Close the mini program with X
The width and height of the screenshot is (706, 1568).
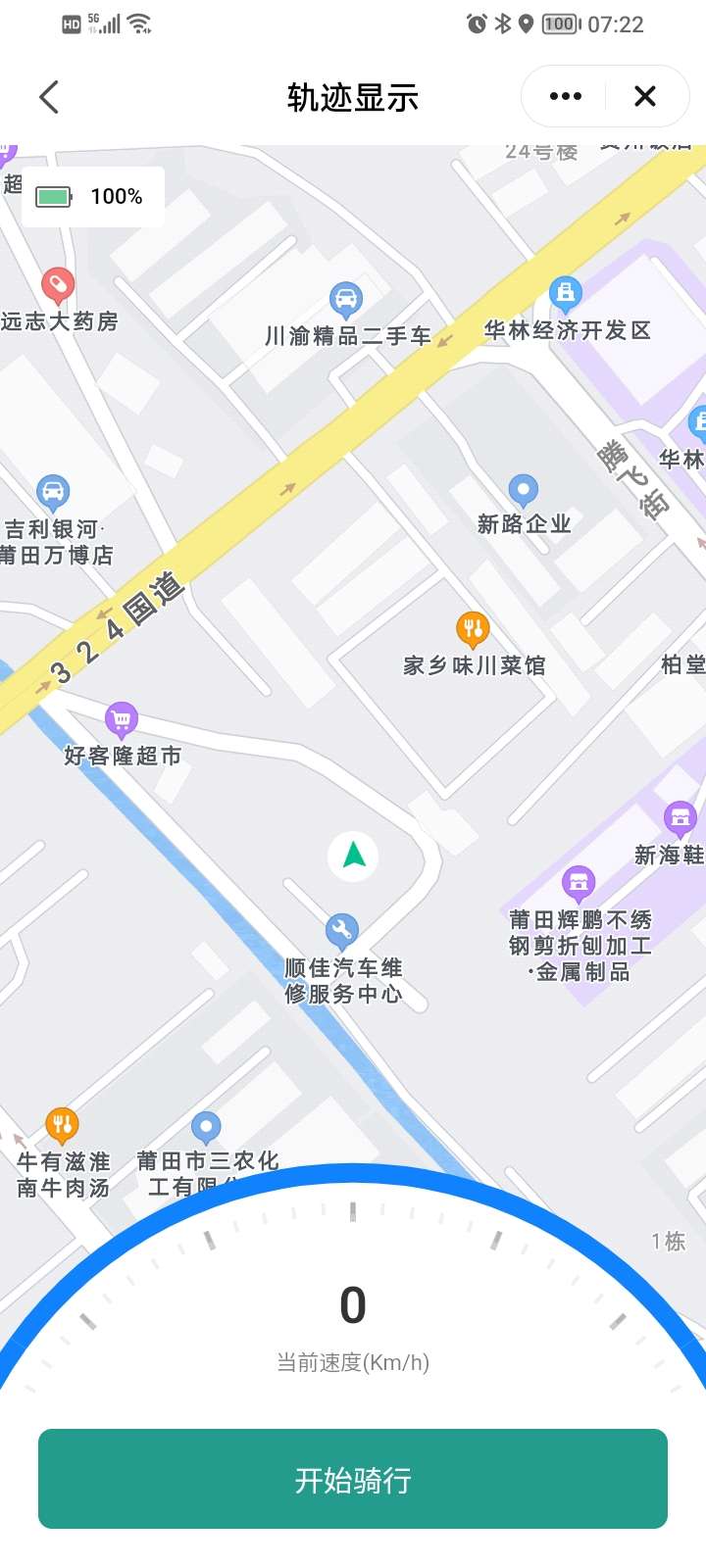[x=644, y=96]
